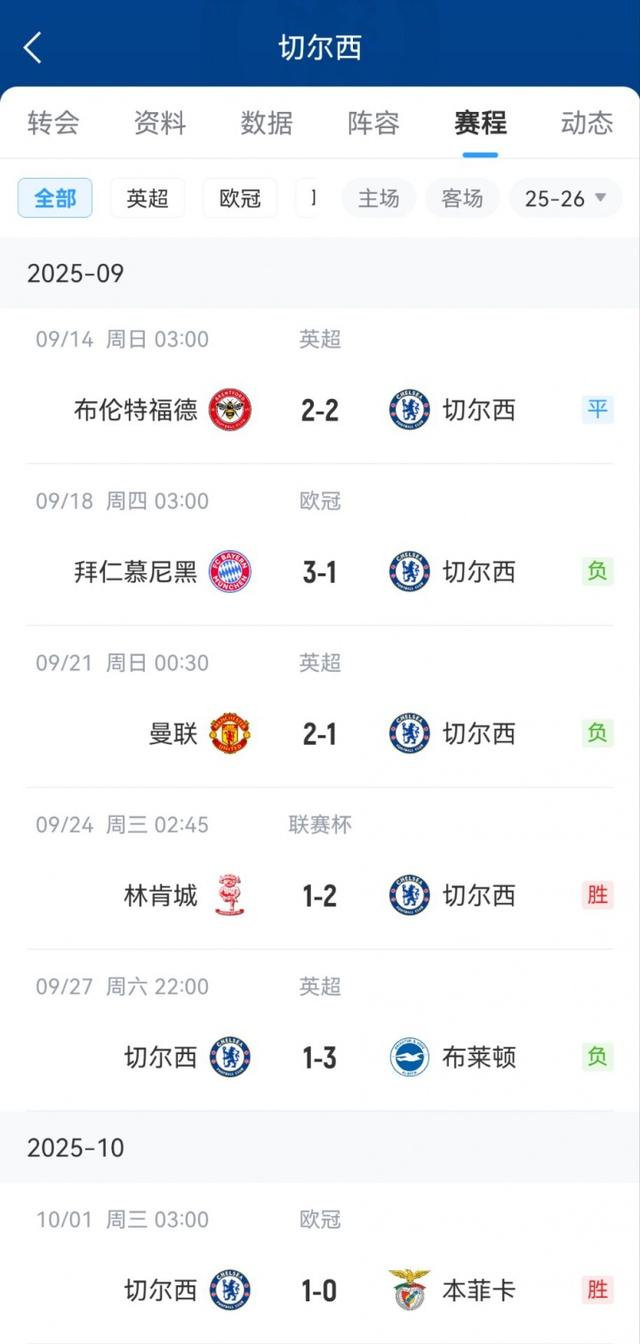This screenshot has height=1344, width=640.
Task: Switch to the 数据 tab
Action: click(x=267, y=123)
